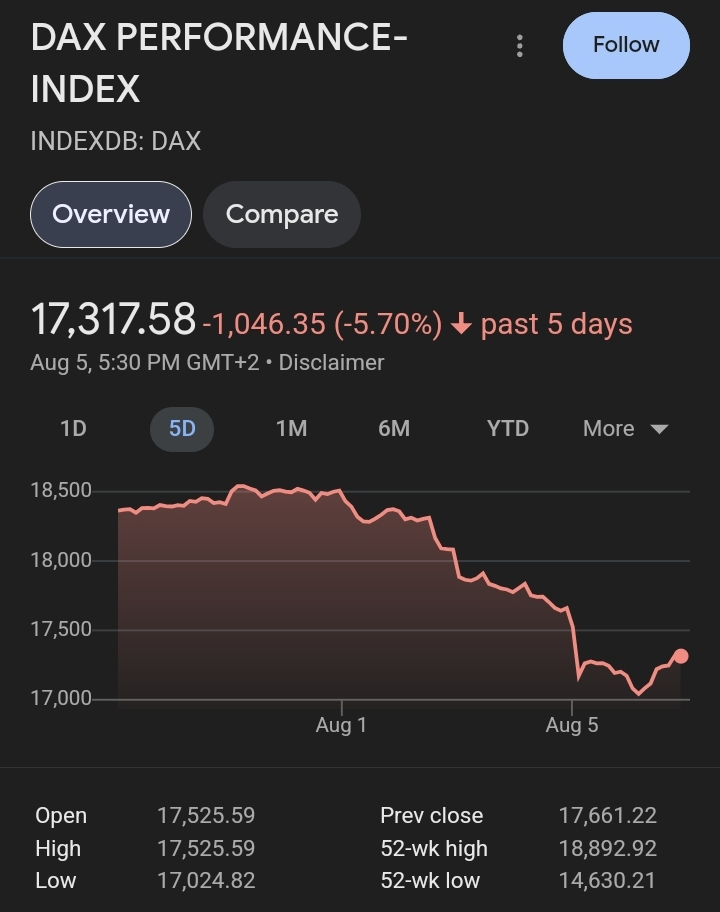Switch to the Compare tab
Viewport: 720px width, 912px height.
click(x=282, y=214)
